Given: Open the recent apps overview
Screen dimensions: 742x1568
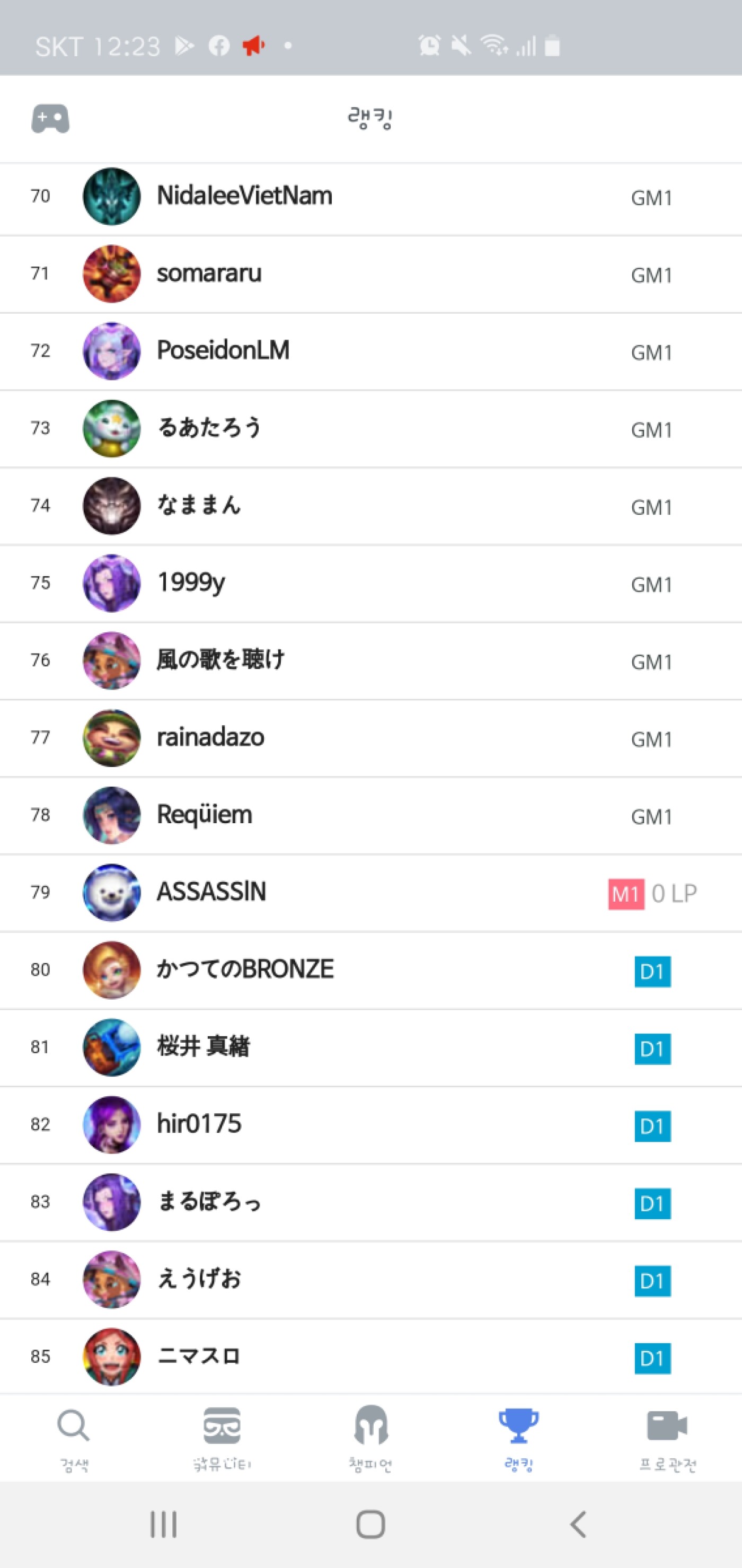Looking at the screenshot, I should [x=163, y=1525].
